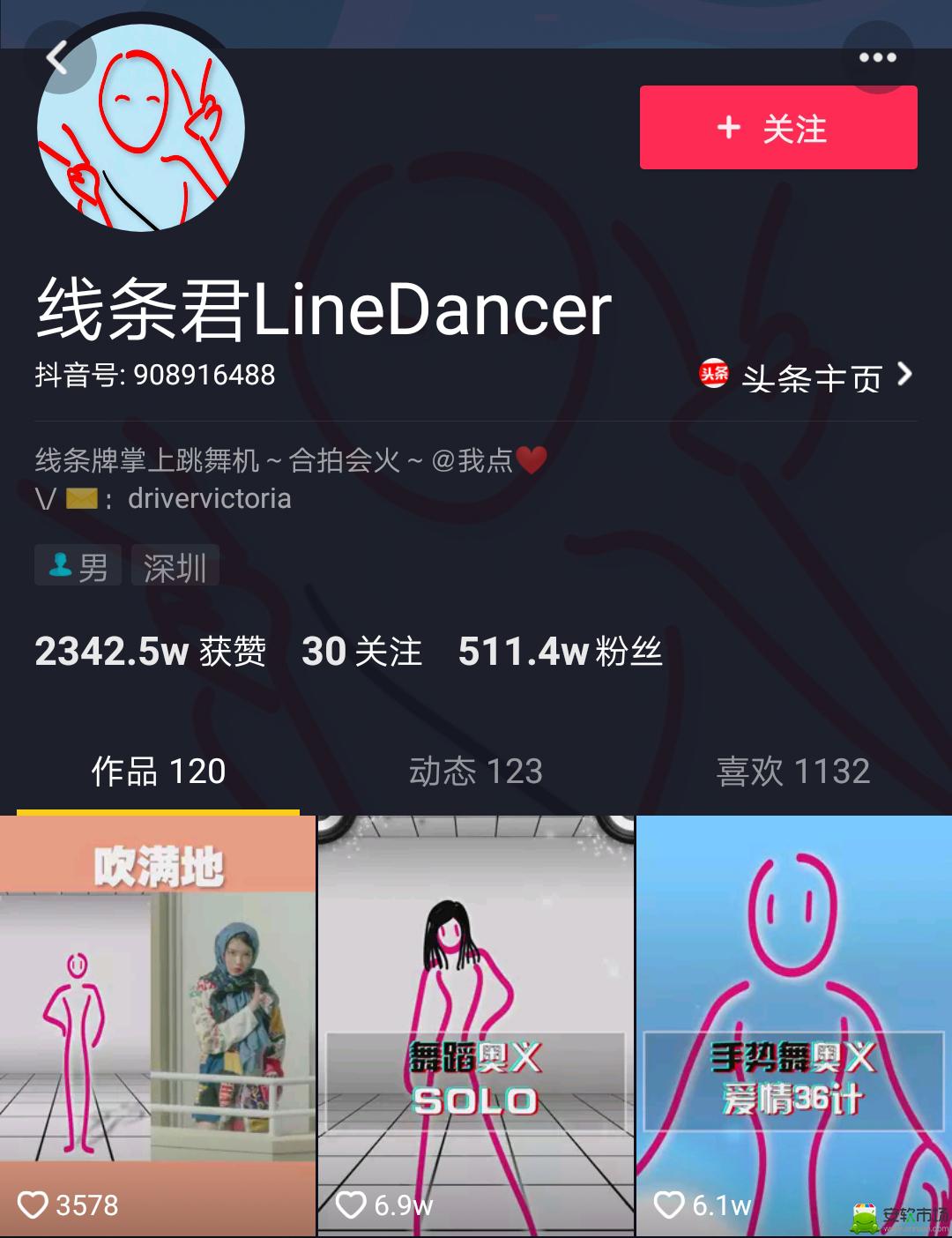View the profile avatar picture

pos(141,130)
